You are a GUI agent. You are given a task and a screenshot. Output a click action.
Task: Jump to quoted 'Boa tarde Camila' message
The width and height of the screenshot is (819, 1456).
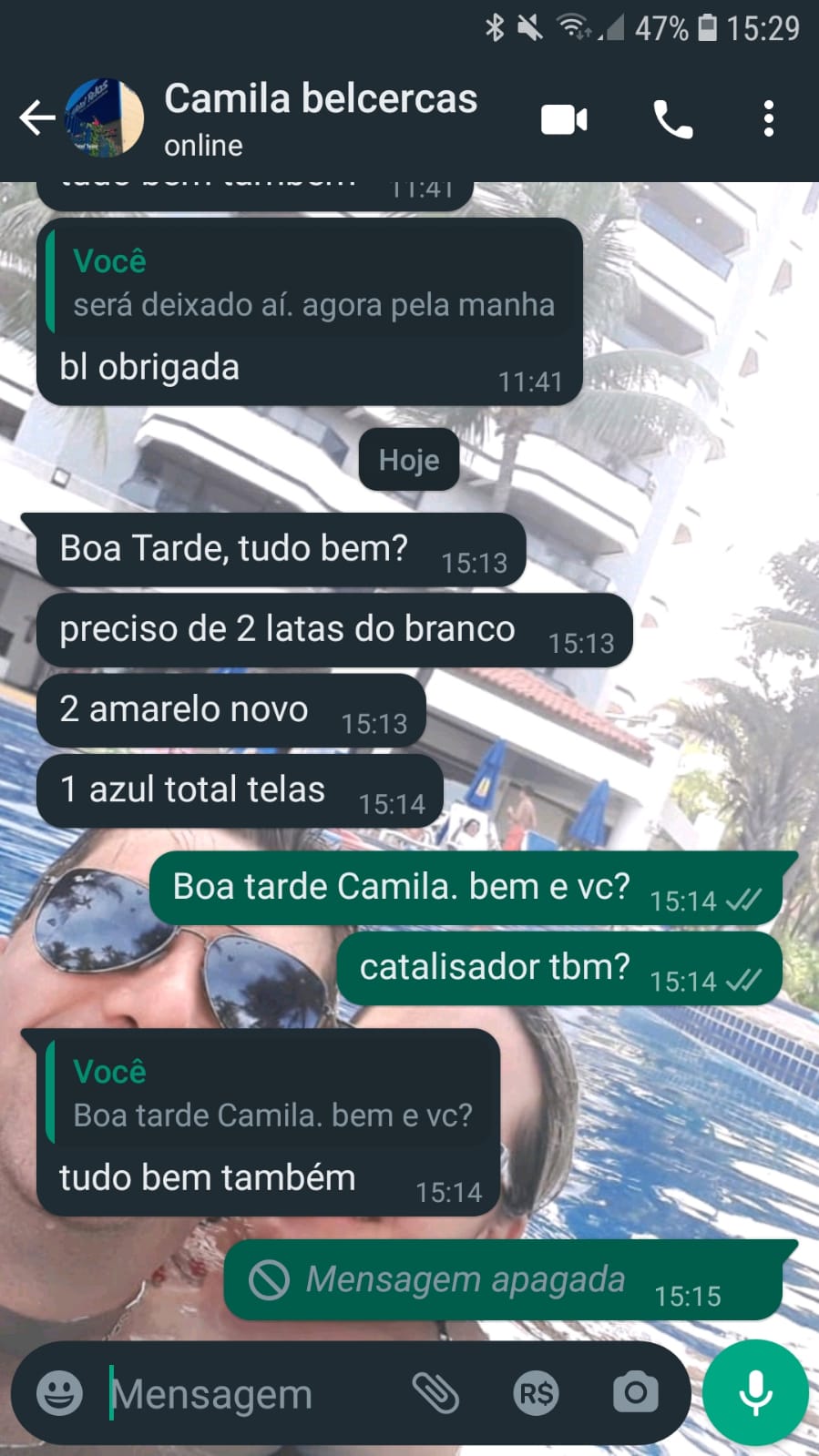[272, 1095]
